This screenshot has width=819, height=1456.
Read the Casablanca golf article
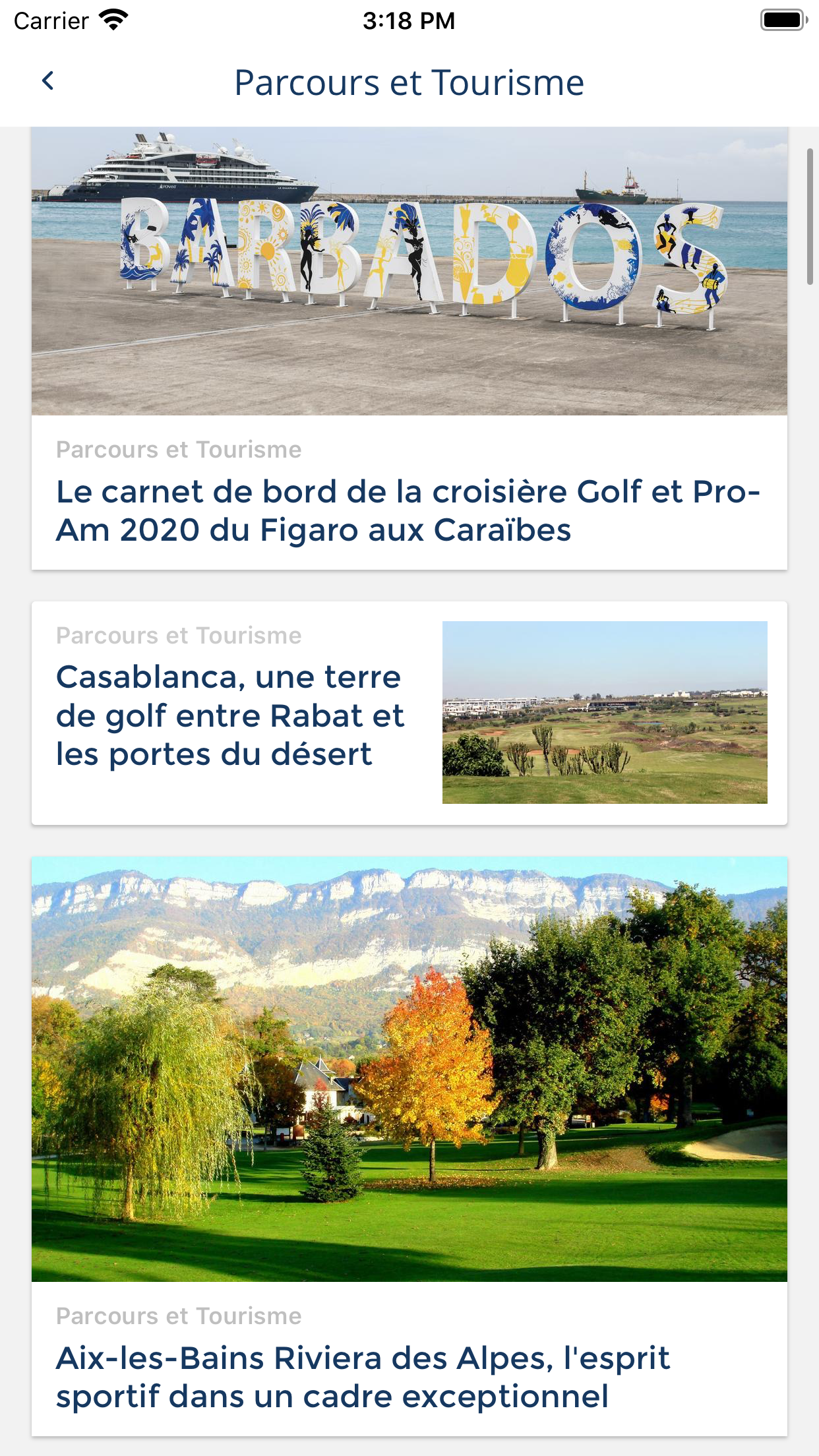(229, 715)
